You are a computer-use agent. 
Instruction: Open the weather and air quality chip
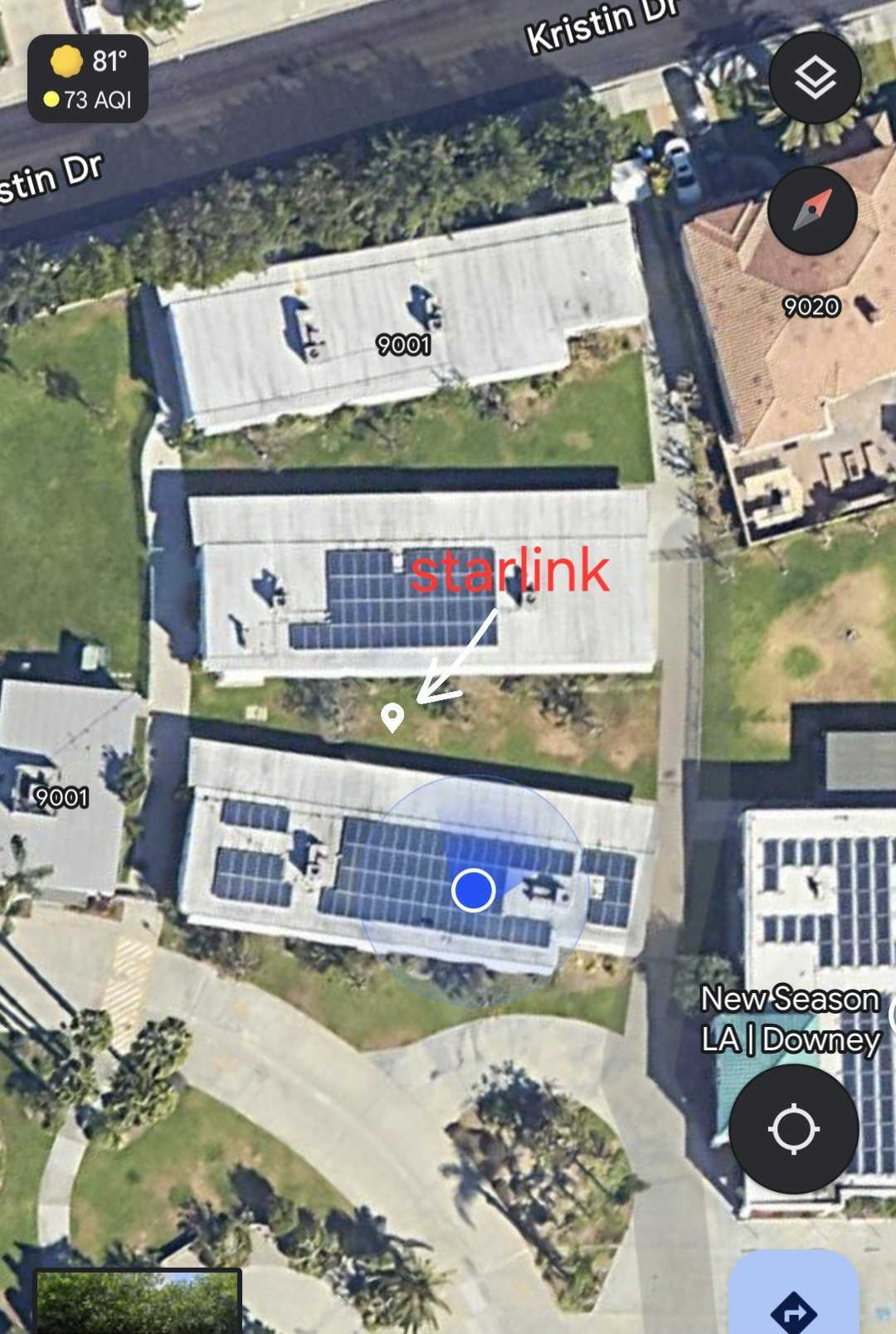(x=88, y=79)
